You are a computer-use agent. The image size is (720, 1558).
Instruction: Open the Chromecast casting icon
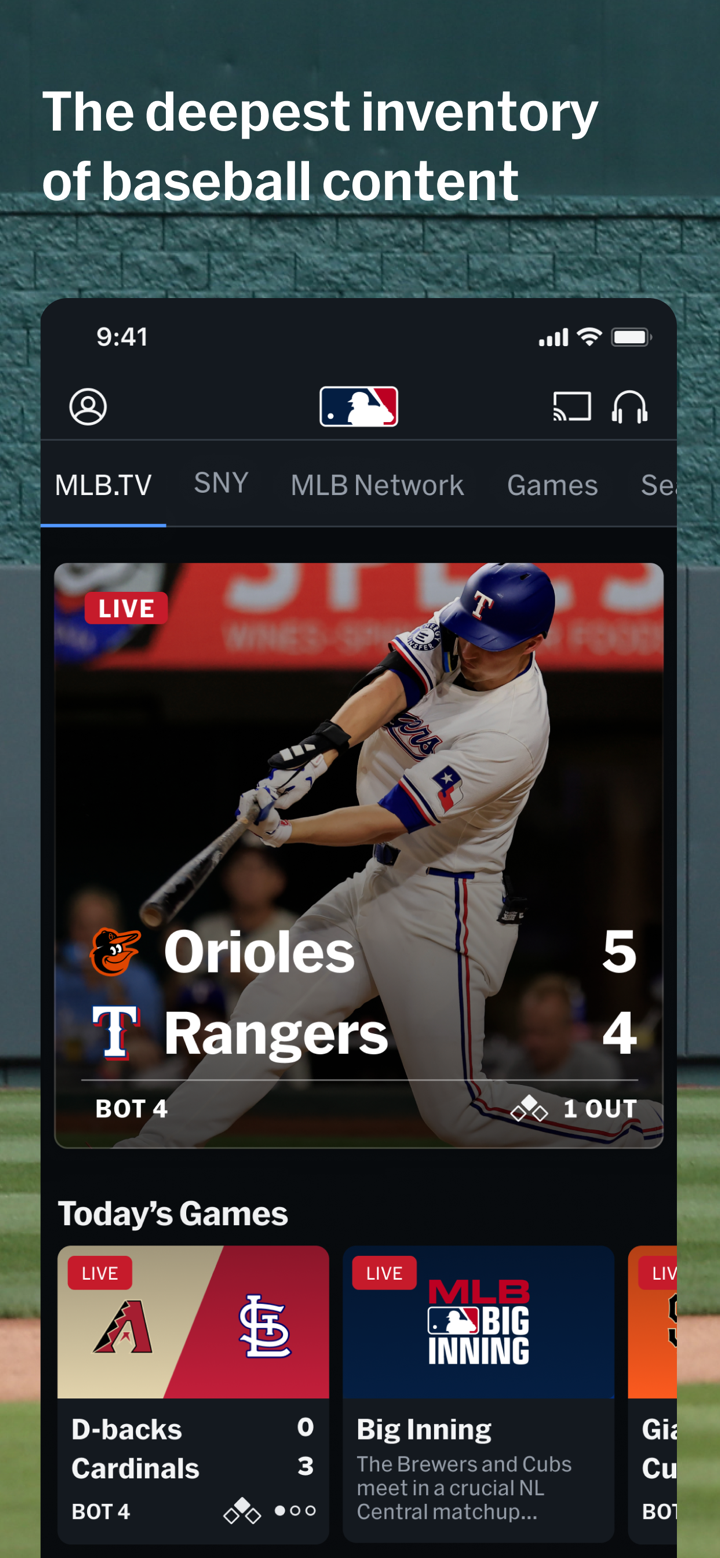[x=571, y=407]
